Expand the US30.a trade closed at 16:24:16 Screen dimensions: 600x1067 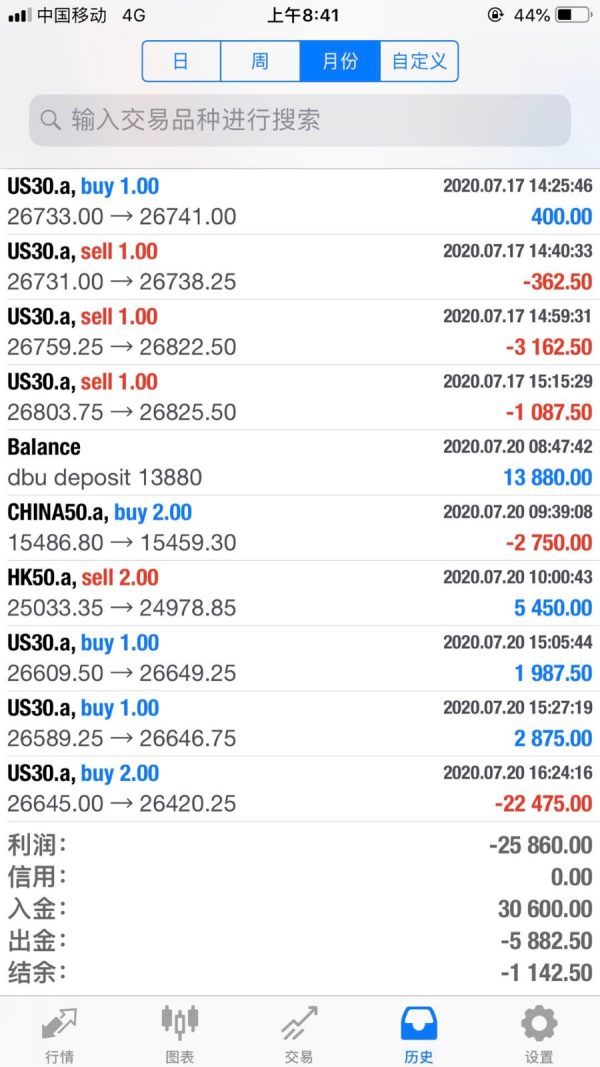click(x=300, y=789)
